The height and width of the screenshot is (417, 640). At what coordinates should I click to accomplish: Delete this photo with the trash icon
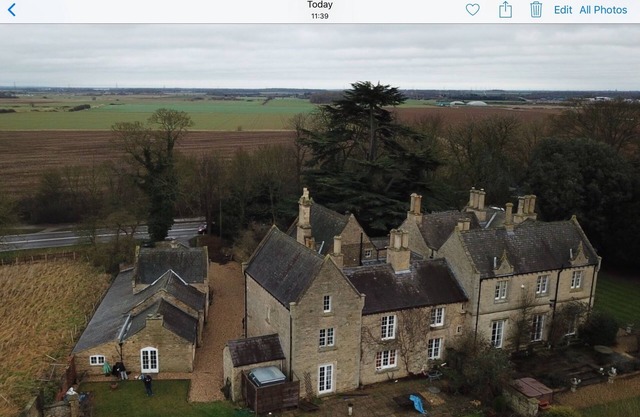click(536, 9)
